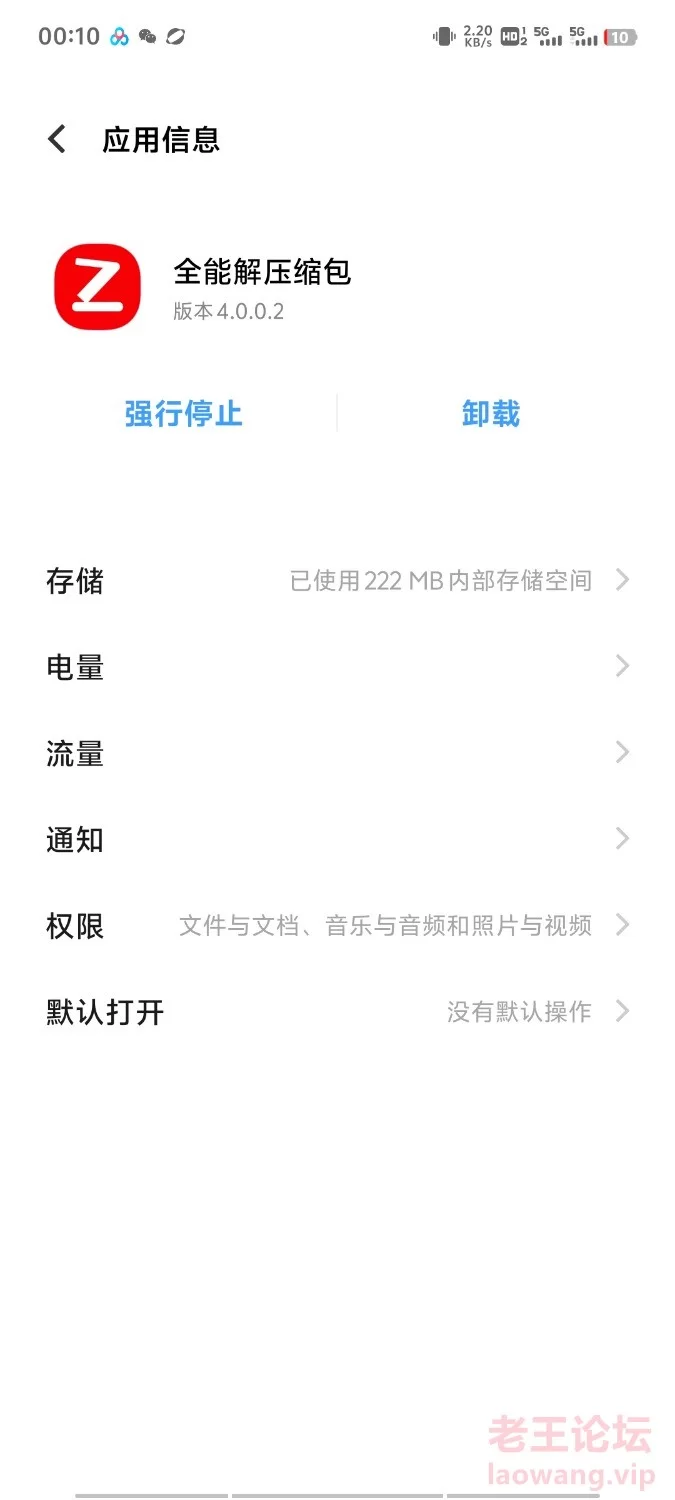Go back from the 应用信息 page
675x1500 pixels.
coord(57,139)
